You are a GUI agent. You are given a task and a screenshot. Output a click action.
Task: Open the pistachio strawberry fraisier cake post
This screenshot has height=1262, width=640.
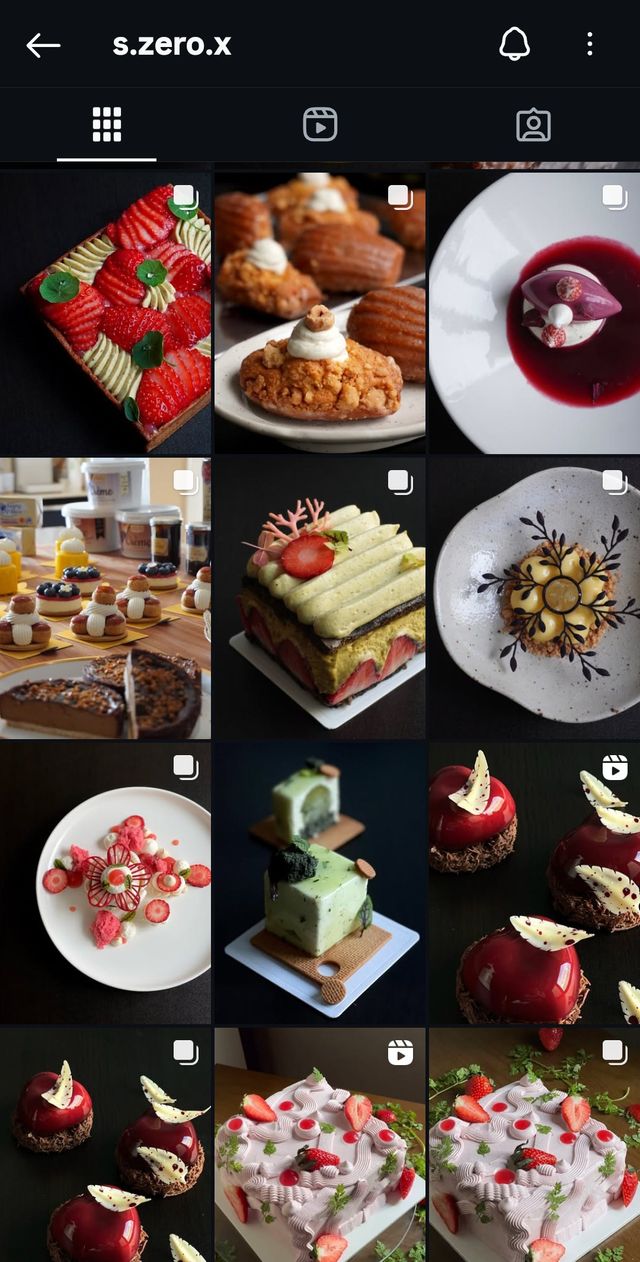pos(320,598)
